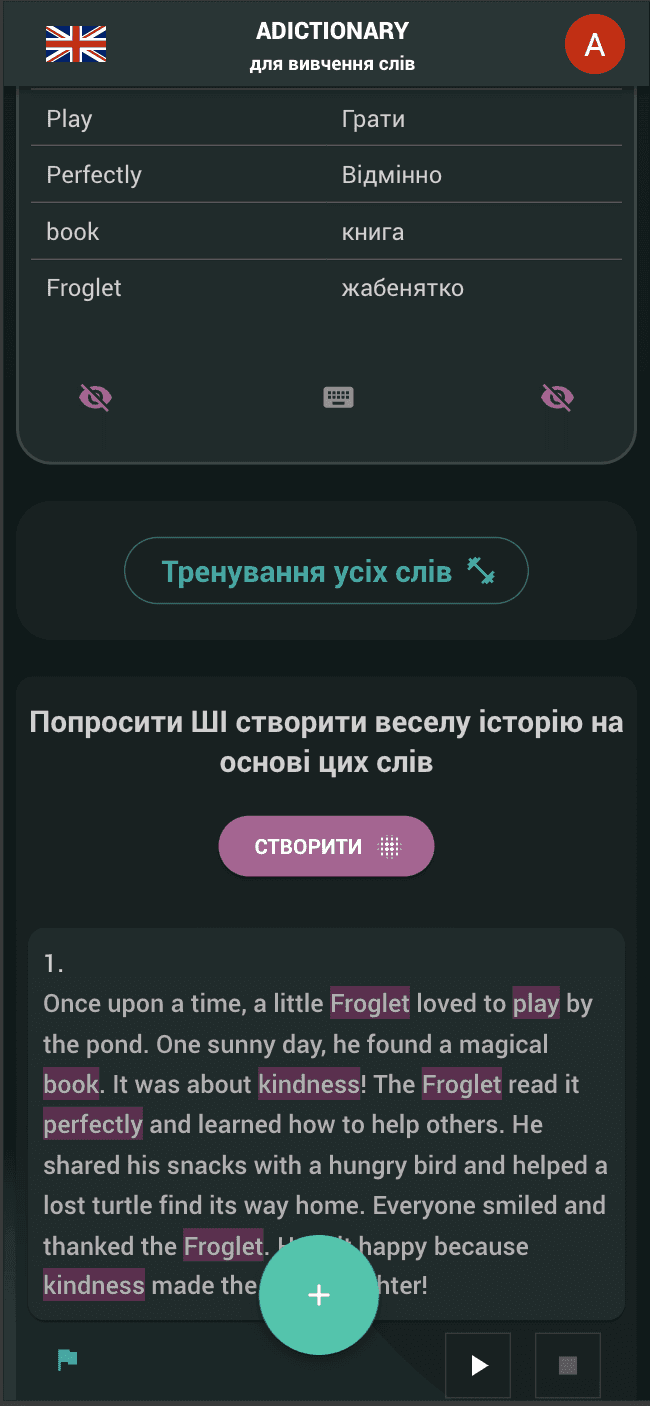Image resolution: width=650 pixels, height=1406 pixels.
Task: Tap СТВОРИТИ to generate an AI story
Action: click(x=326, y=847)
